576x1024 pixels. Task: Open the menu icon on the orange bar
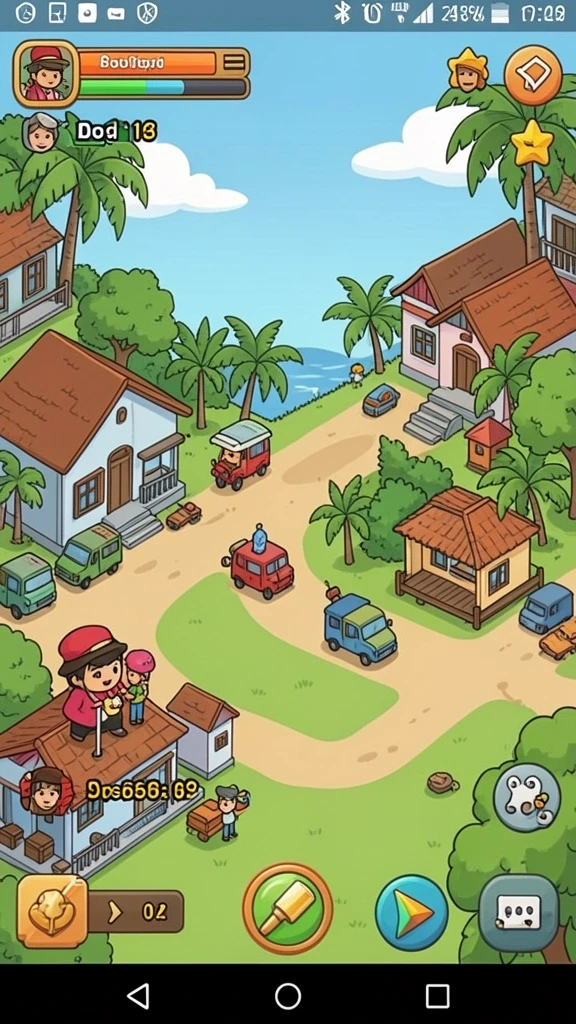[233, 63]
